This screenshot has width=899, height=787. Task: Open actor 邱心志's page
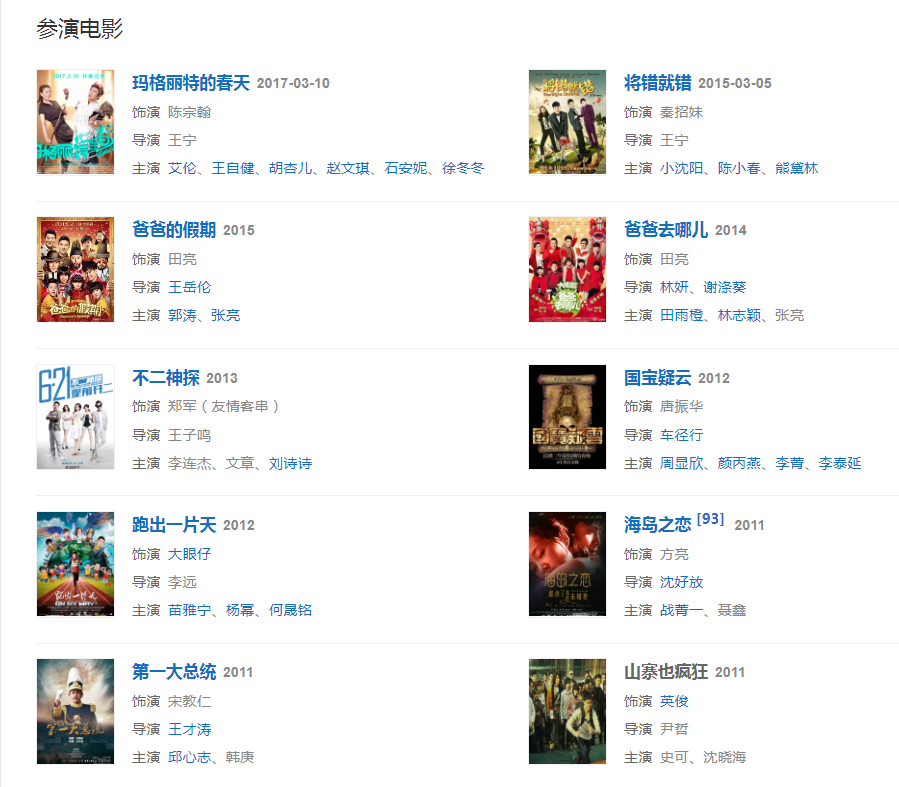tap(190, 757)
